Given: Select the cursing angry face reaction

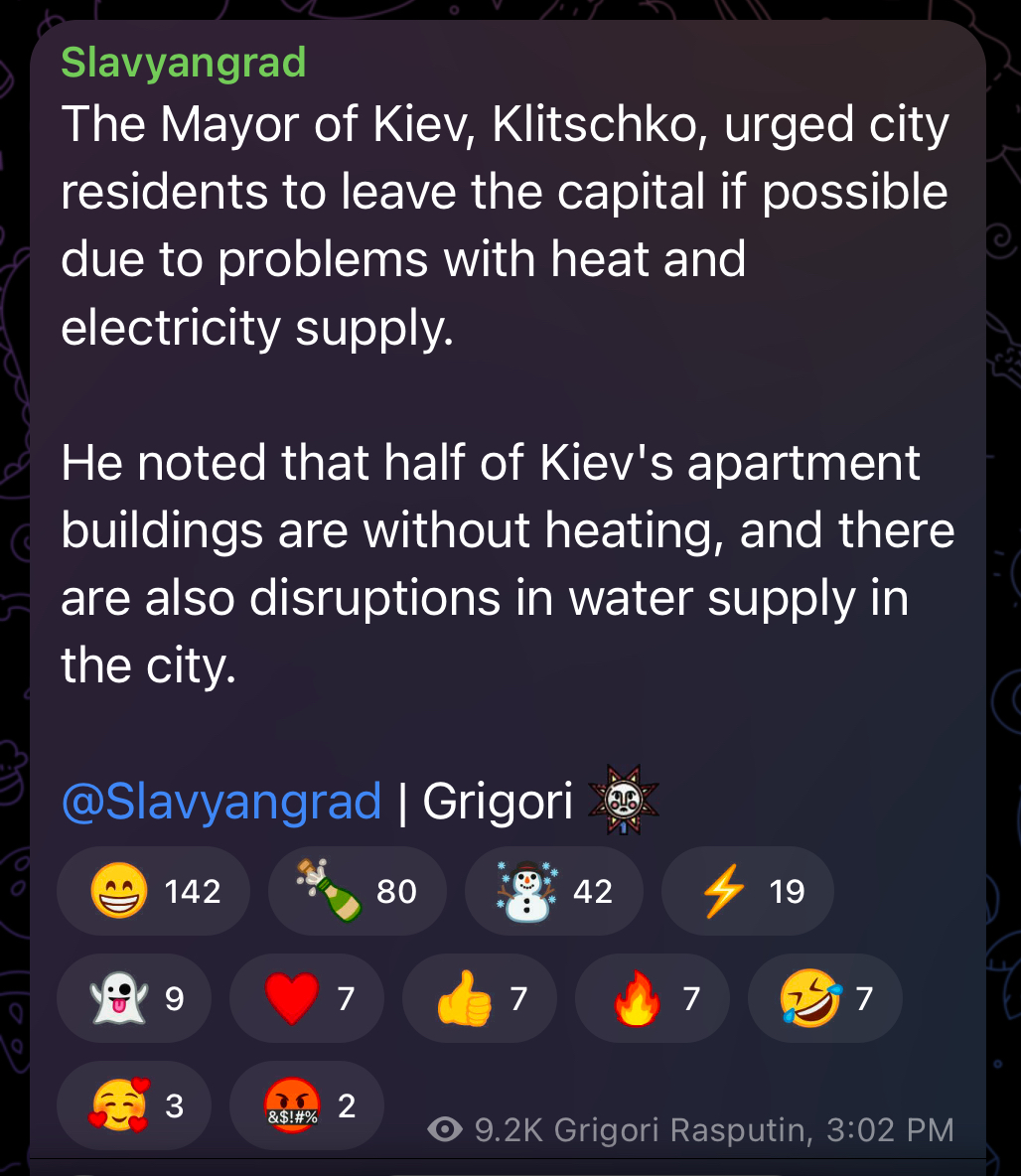Looking at the screenshot, I should point(307,1105).
